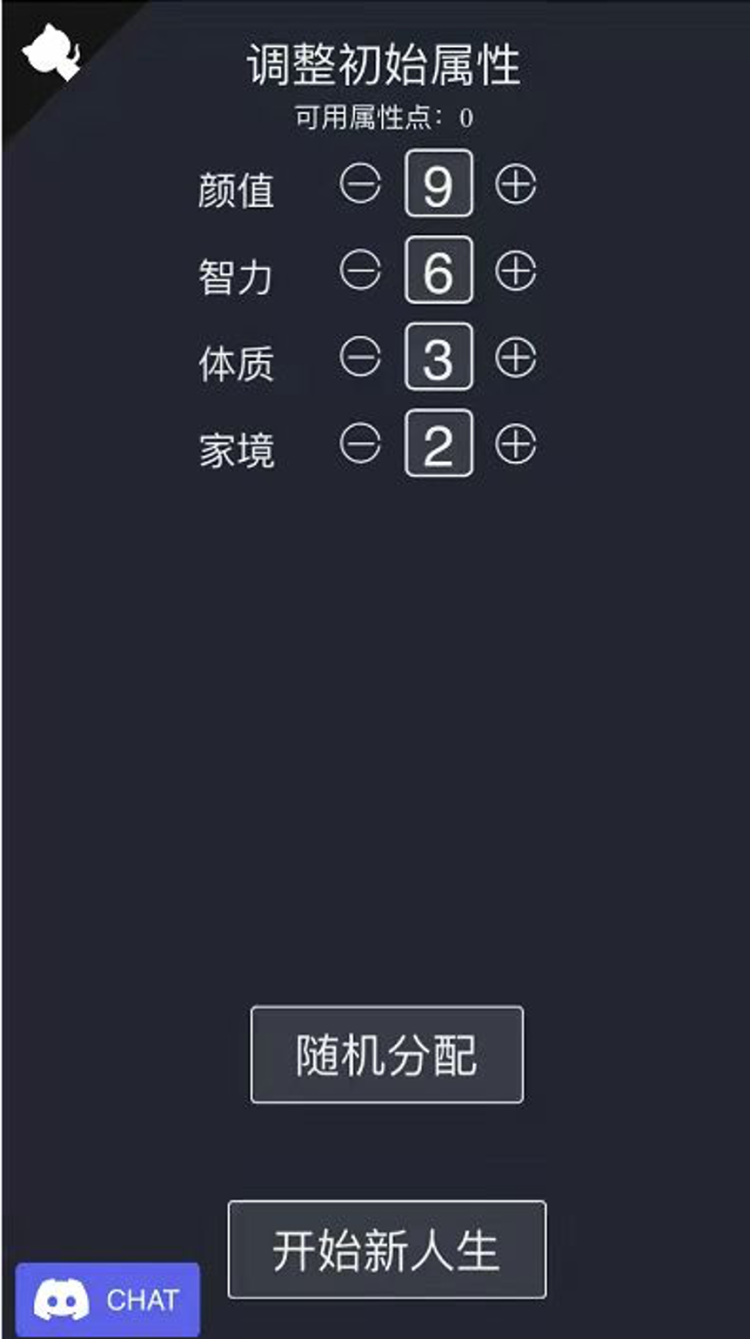Focus the 体质 number box

(439, 357)
